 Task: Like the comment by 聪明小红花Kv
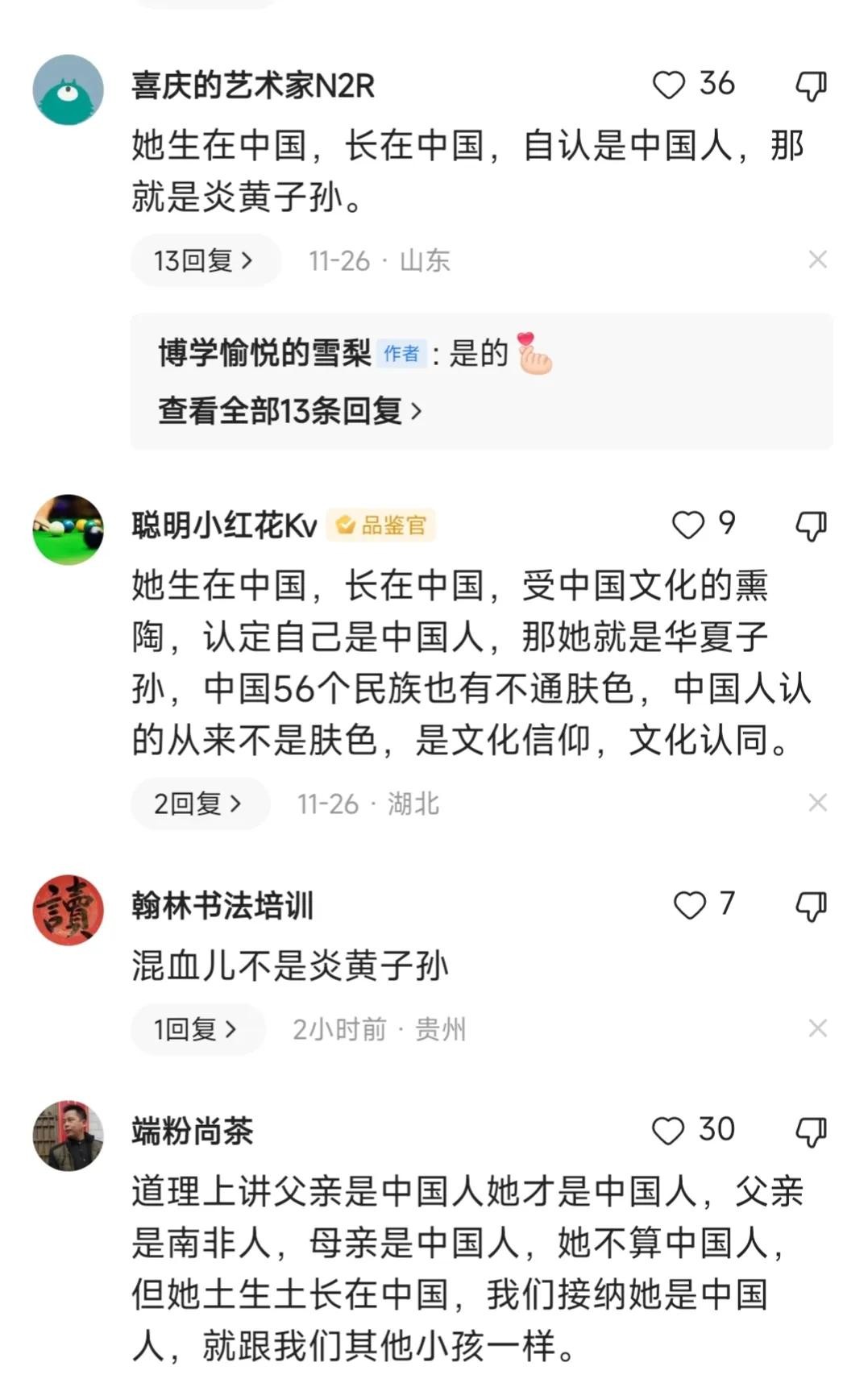point(688,525)
